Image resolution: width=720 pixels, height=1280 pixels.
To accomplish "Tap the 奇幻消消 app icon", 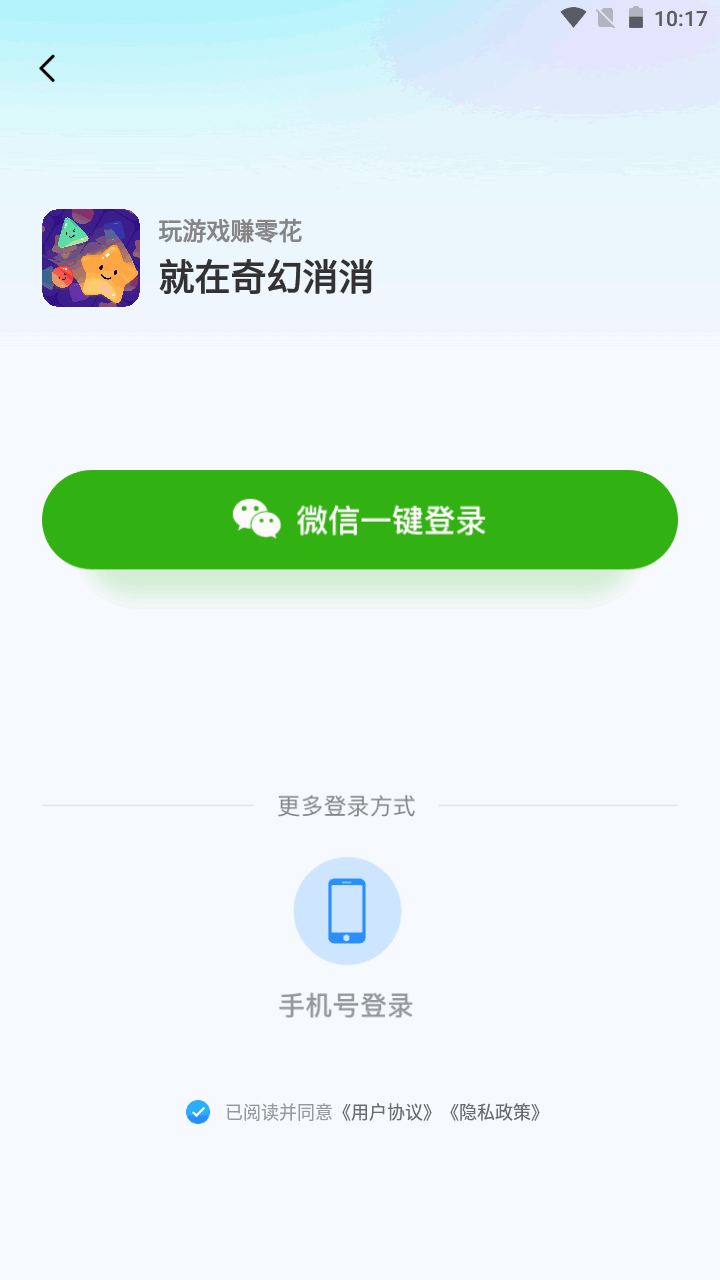I will (x=90, y=257).
